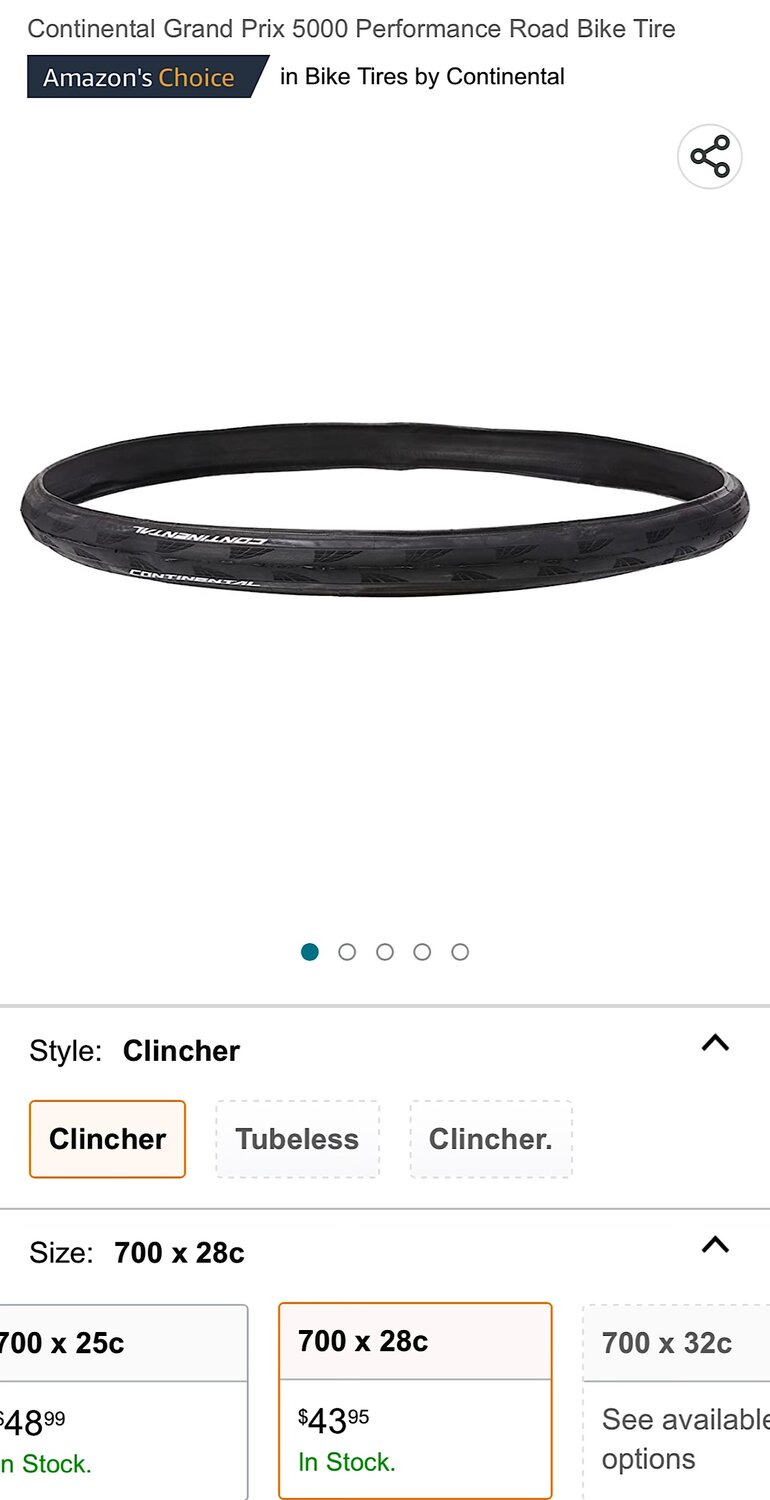Pick the 'Clincher.' style variant
Image resolution: width=770 pixels, height=1500 pixels.
pyautogui.click(x=490, y=1139)
